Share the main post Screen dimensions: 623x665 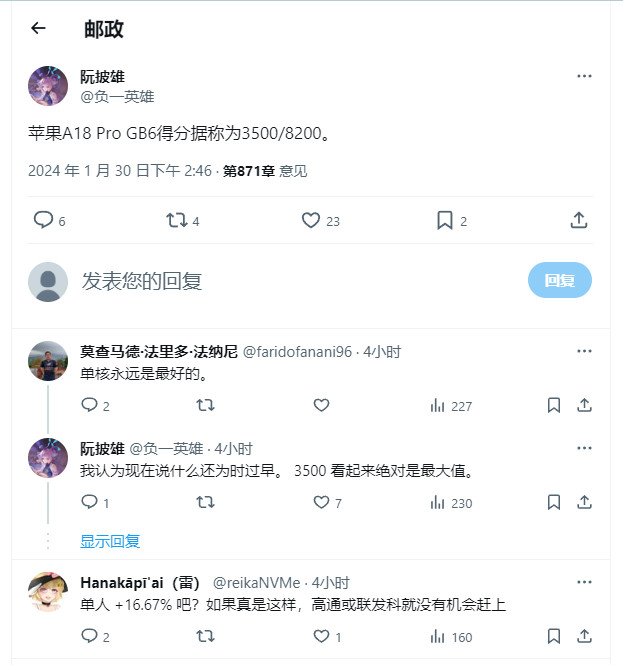[x=579, y=221]
